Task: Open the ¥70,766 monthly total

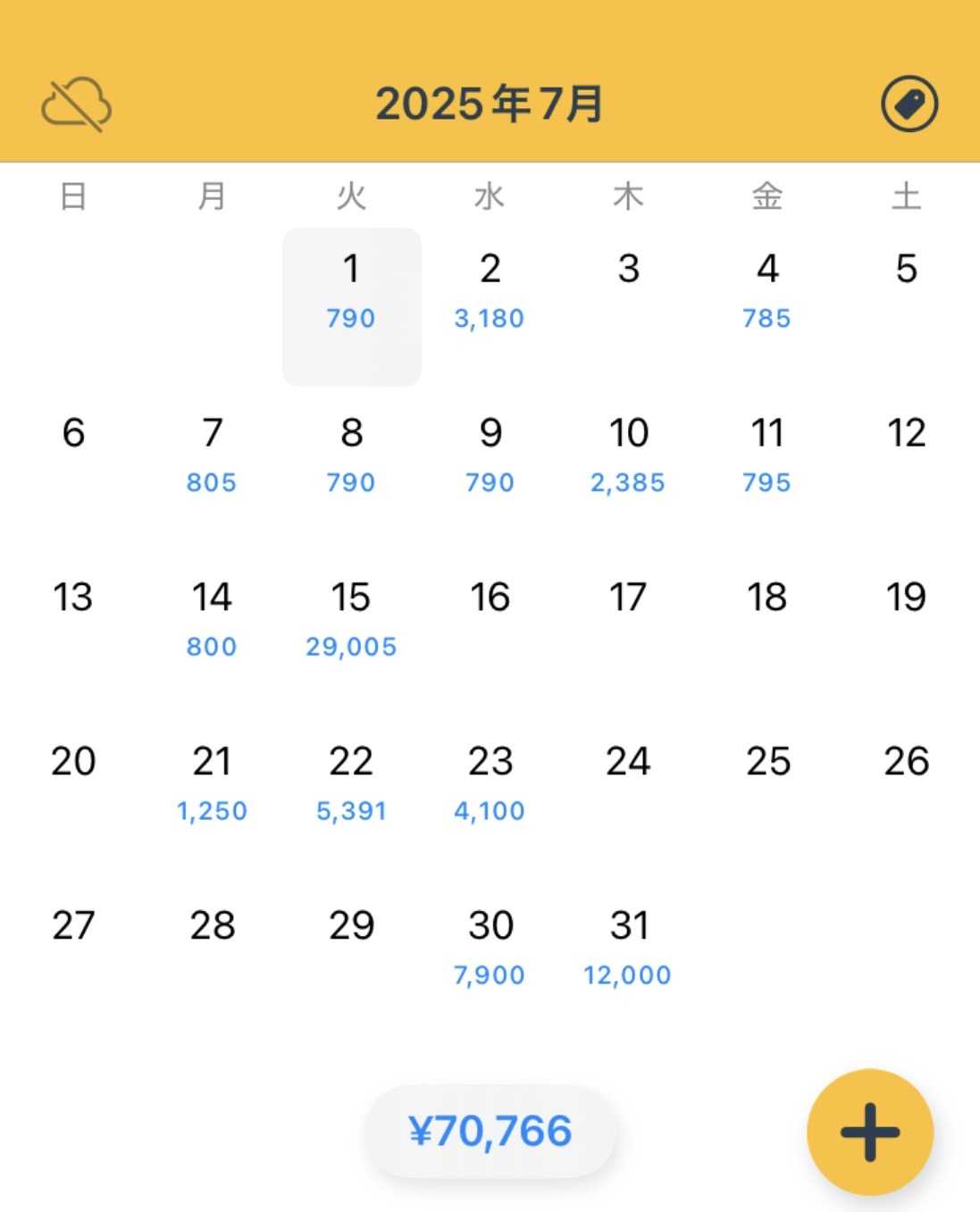Action: pyautogui.click(x=490, y=1131)
